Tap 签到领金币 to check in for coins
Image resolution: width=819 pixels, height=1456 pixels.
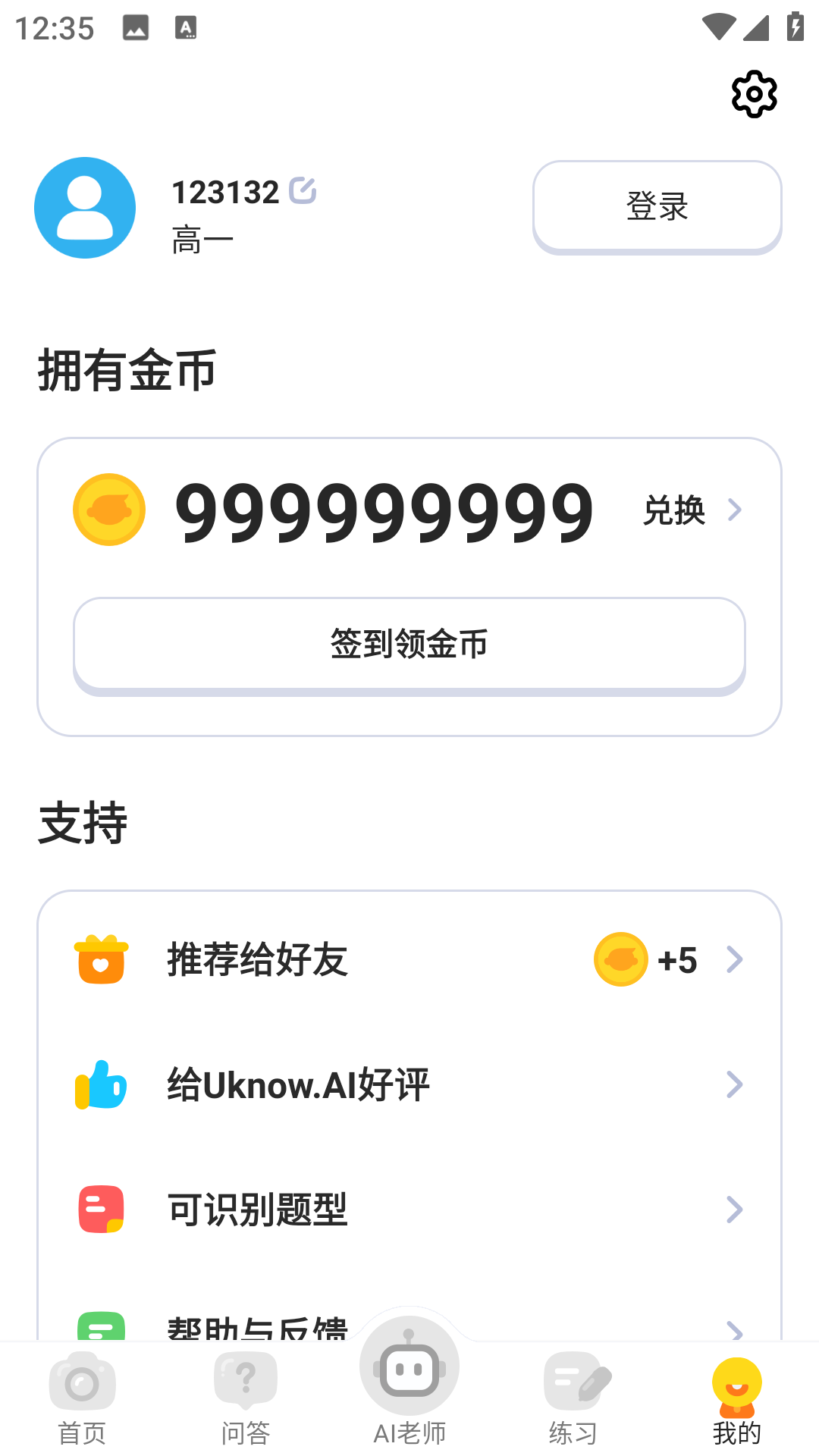(x=409, y=645)
